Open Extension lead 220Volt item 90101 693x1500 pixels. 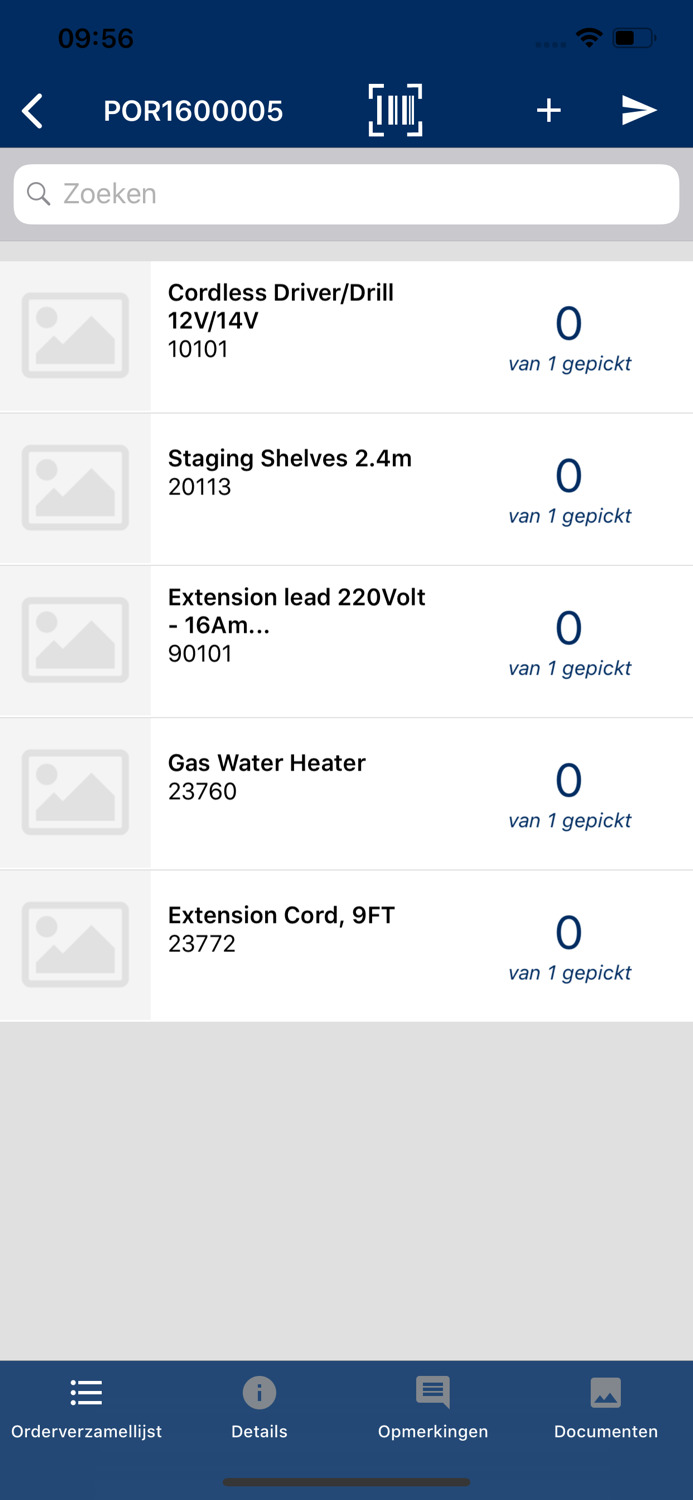click(x=346, y=642)
